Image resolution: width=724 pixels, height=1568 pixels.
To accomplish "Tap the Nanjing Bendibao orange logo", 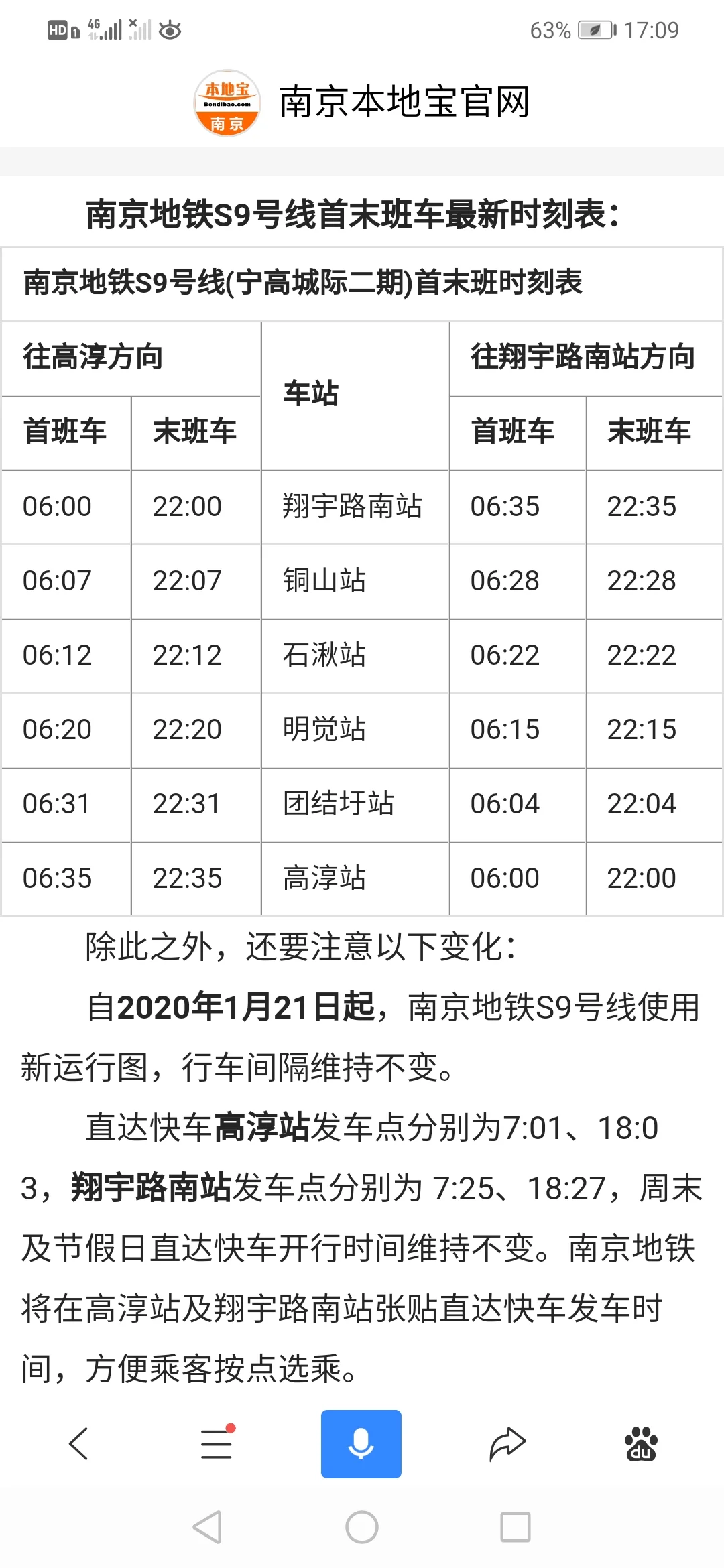I will pos(227,102).
